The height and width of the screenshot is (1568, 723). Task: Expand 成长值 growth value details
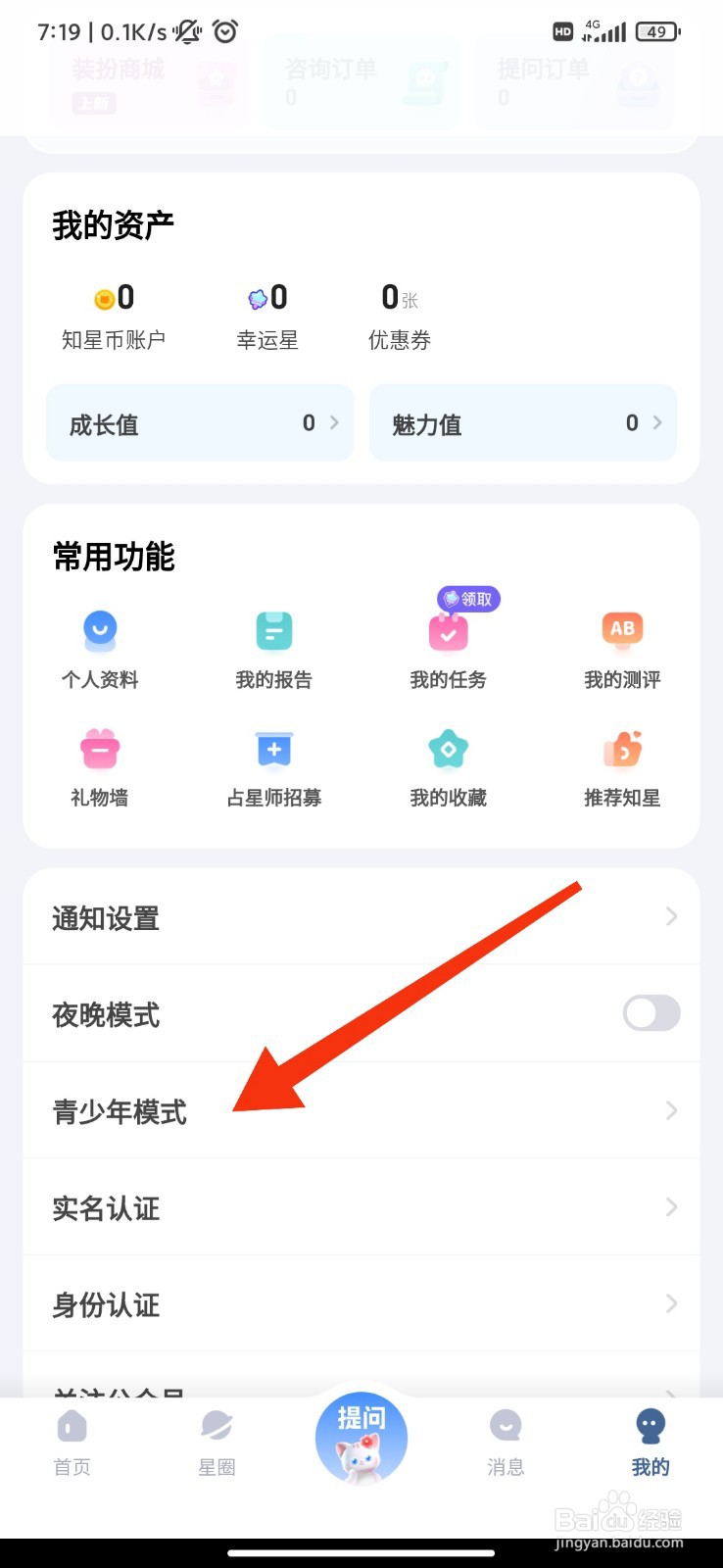pos(200,422)
